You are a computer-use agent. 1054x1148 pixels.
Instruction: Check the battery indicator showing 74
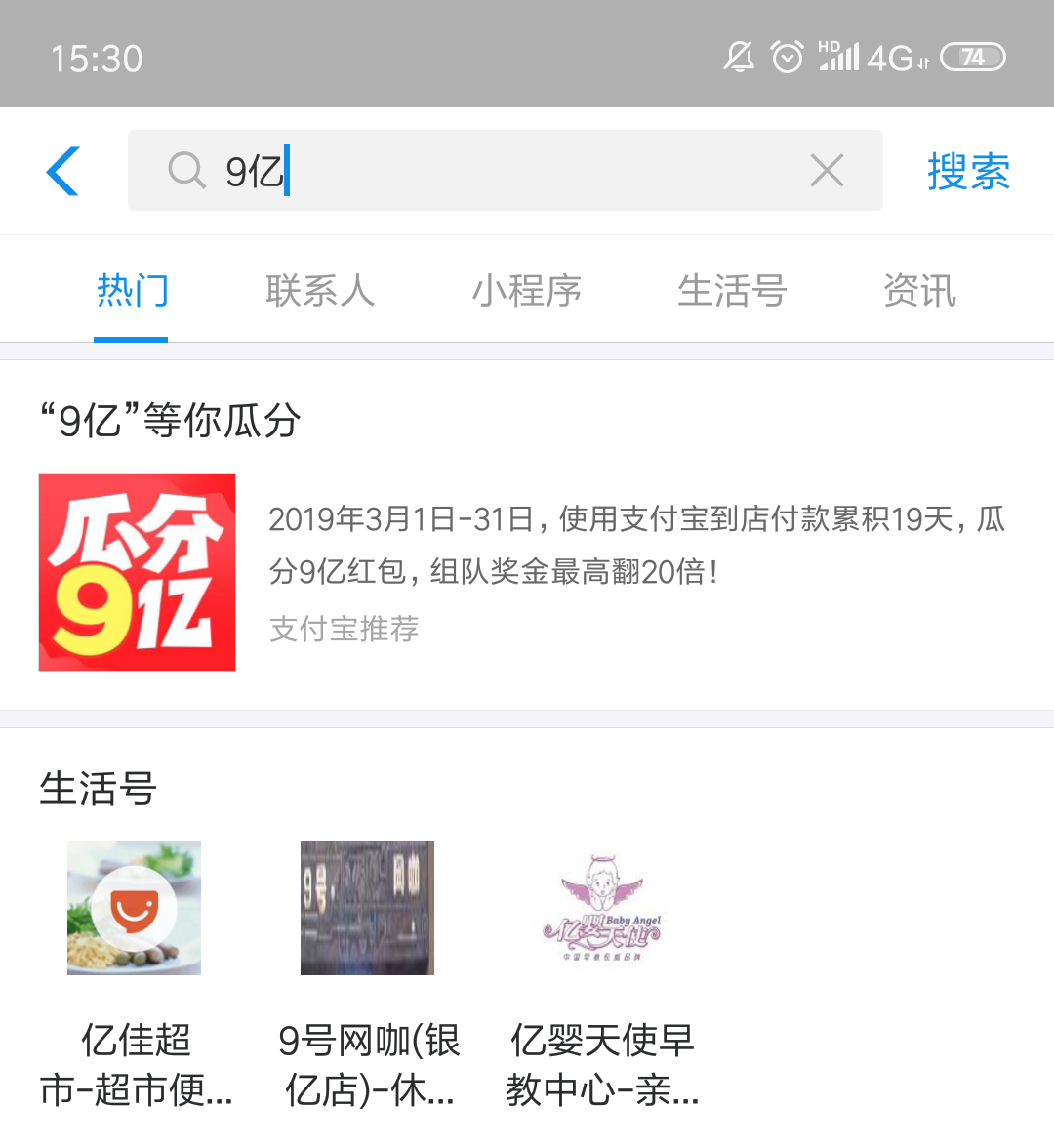click(x=971, y=57)
